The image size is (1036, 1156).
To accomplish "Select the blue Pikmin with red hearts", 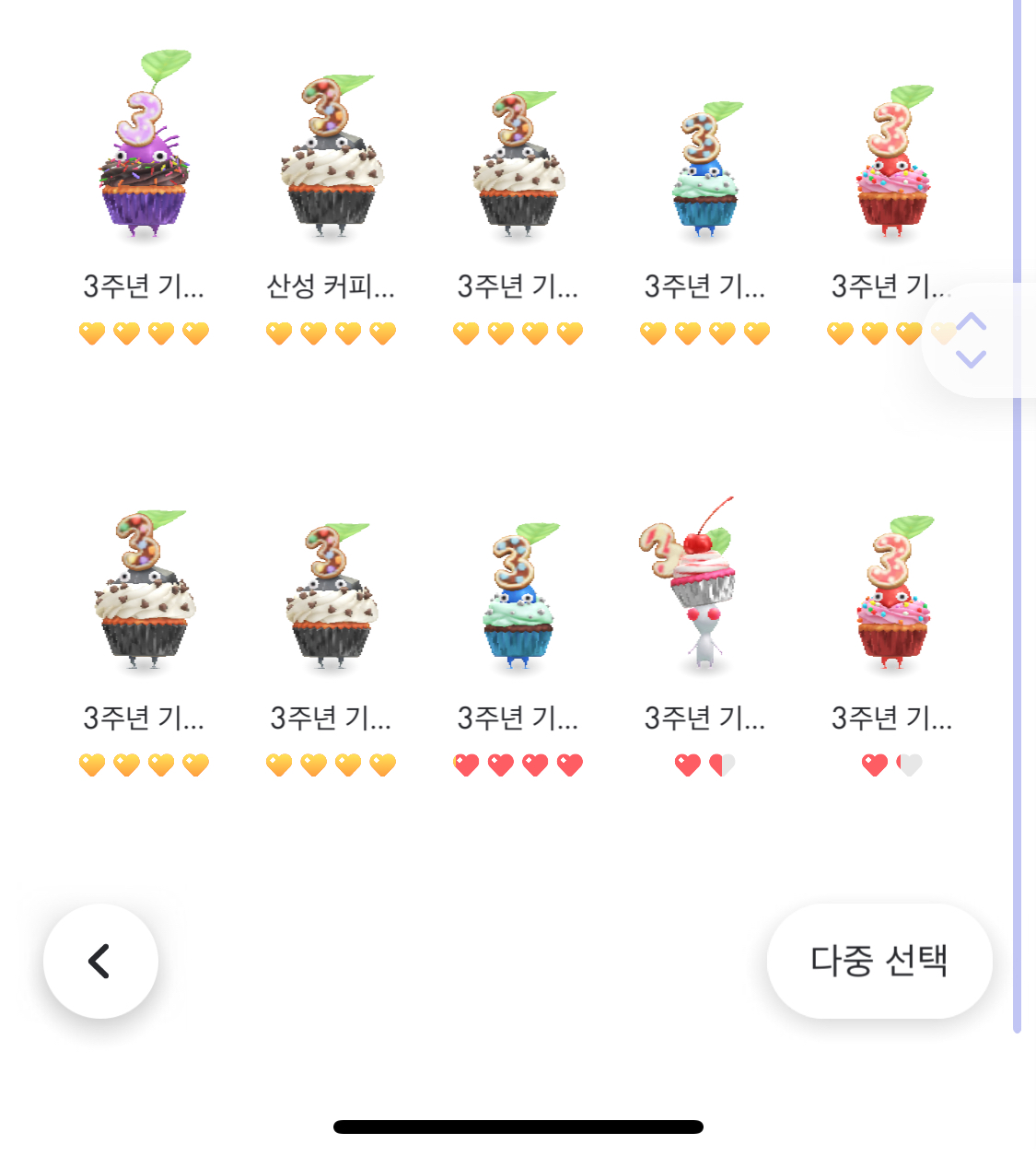I will pyautogui.click(x=518, y=599).
